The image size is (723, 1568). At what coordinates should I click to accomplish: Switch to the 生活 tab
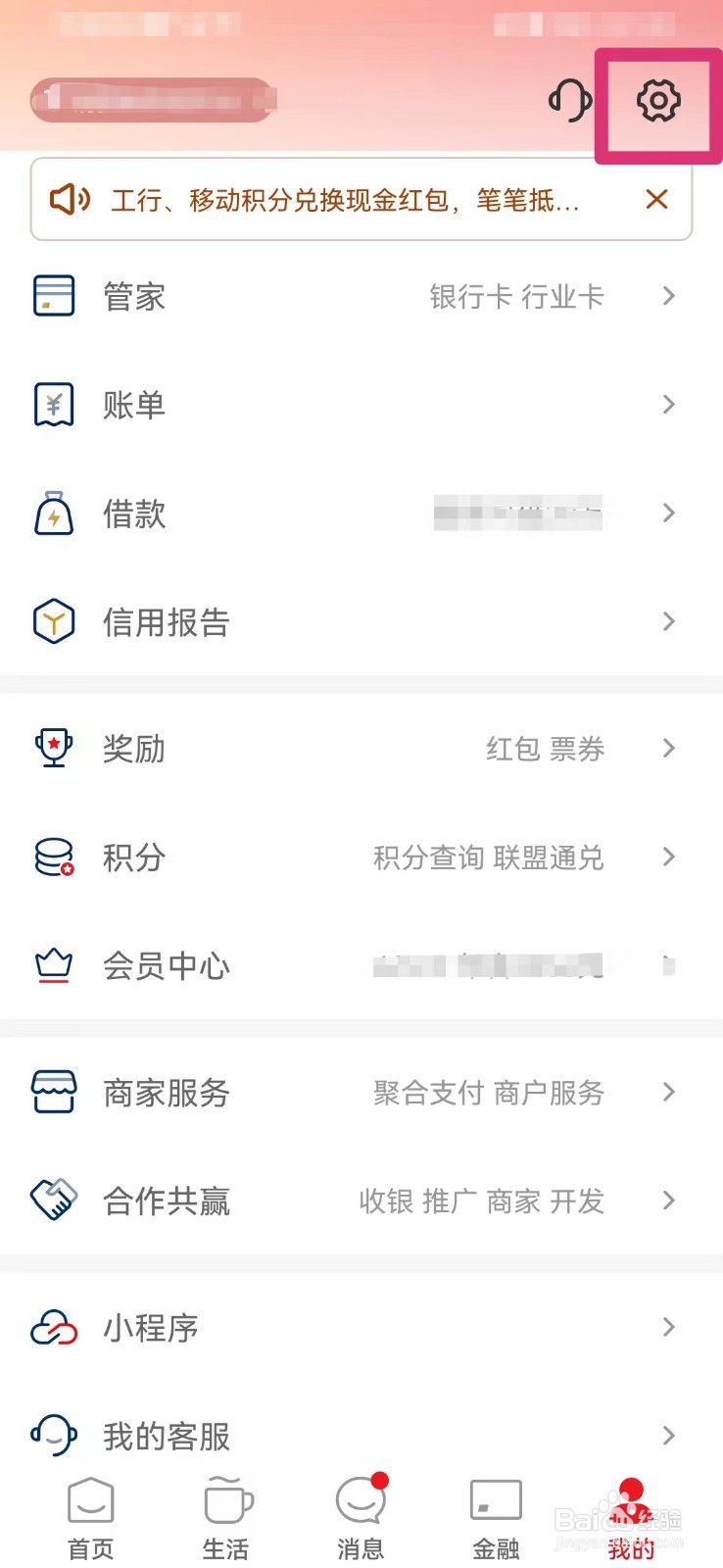tap(226, 1519)
